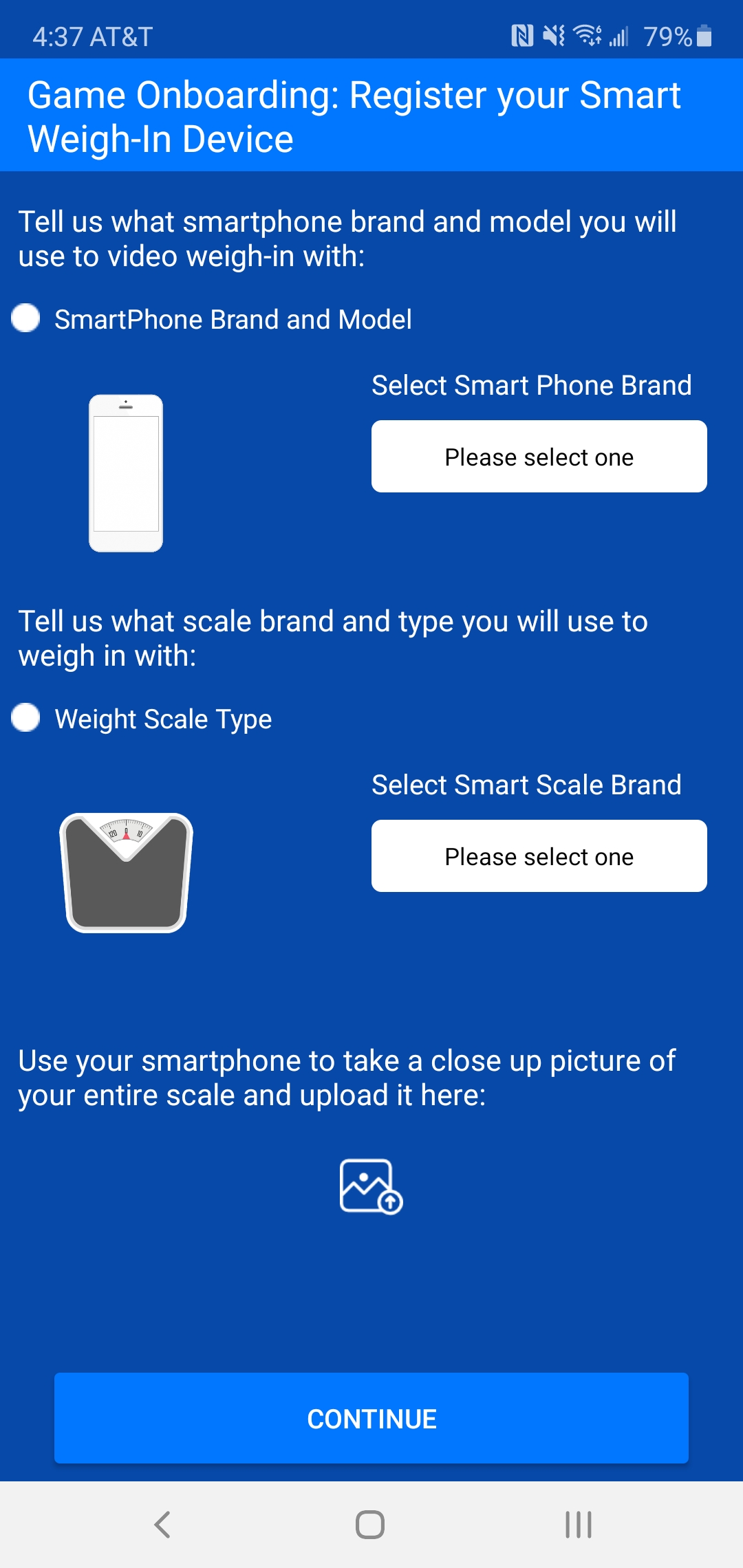The image size is (743, 1568).
Task: Open the Select Smart Scale Brand dropdown
Action: click(539, 856)
